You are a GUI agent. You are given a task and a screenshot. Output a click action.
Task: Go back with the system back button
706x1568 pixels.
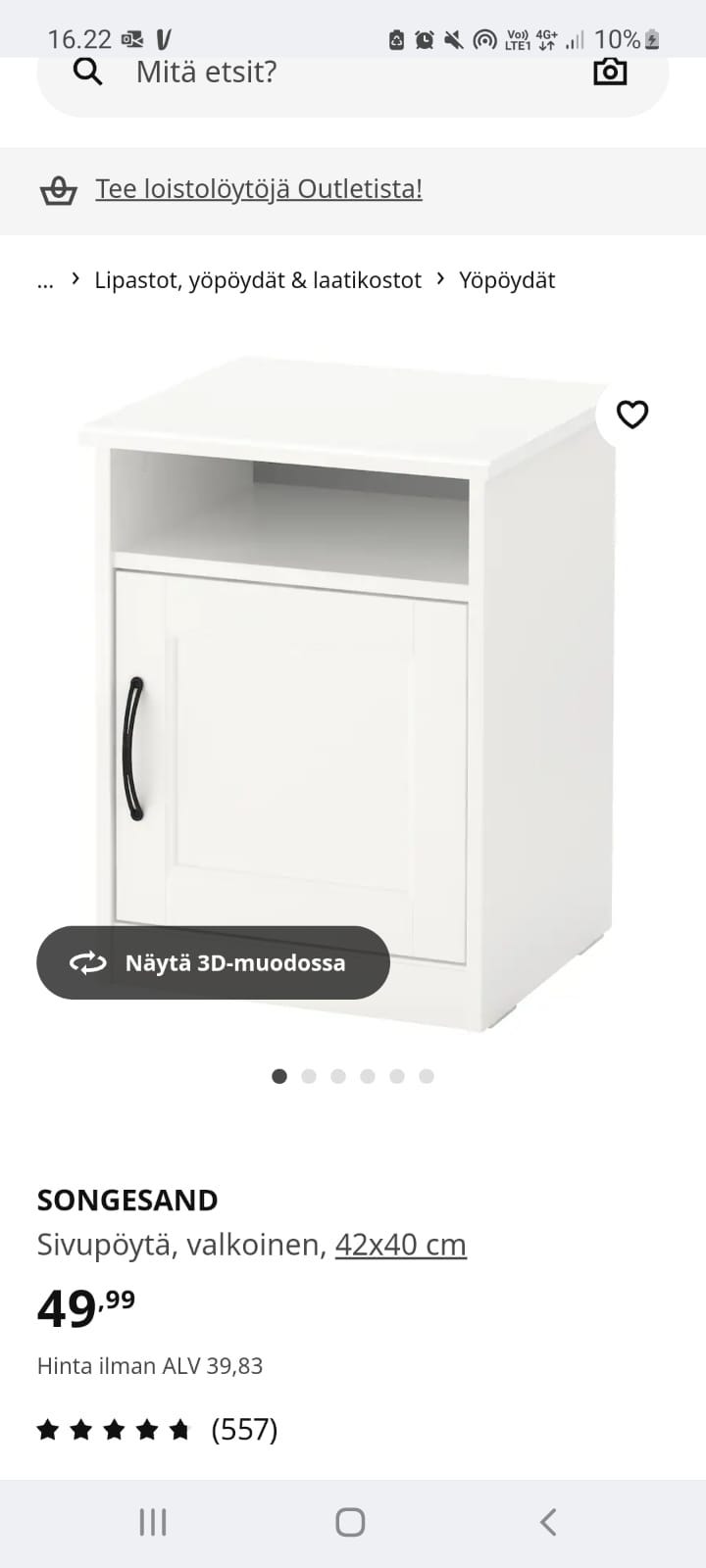[548, 1522]
